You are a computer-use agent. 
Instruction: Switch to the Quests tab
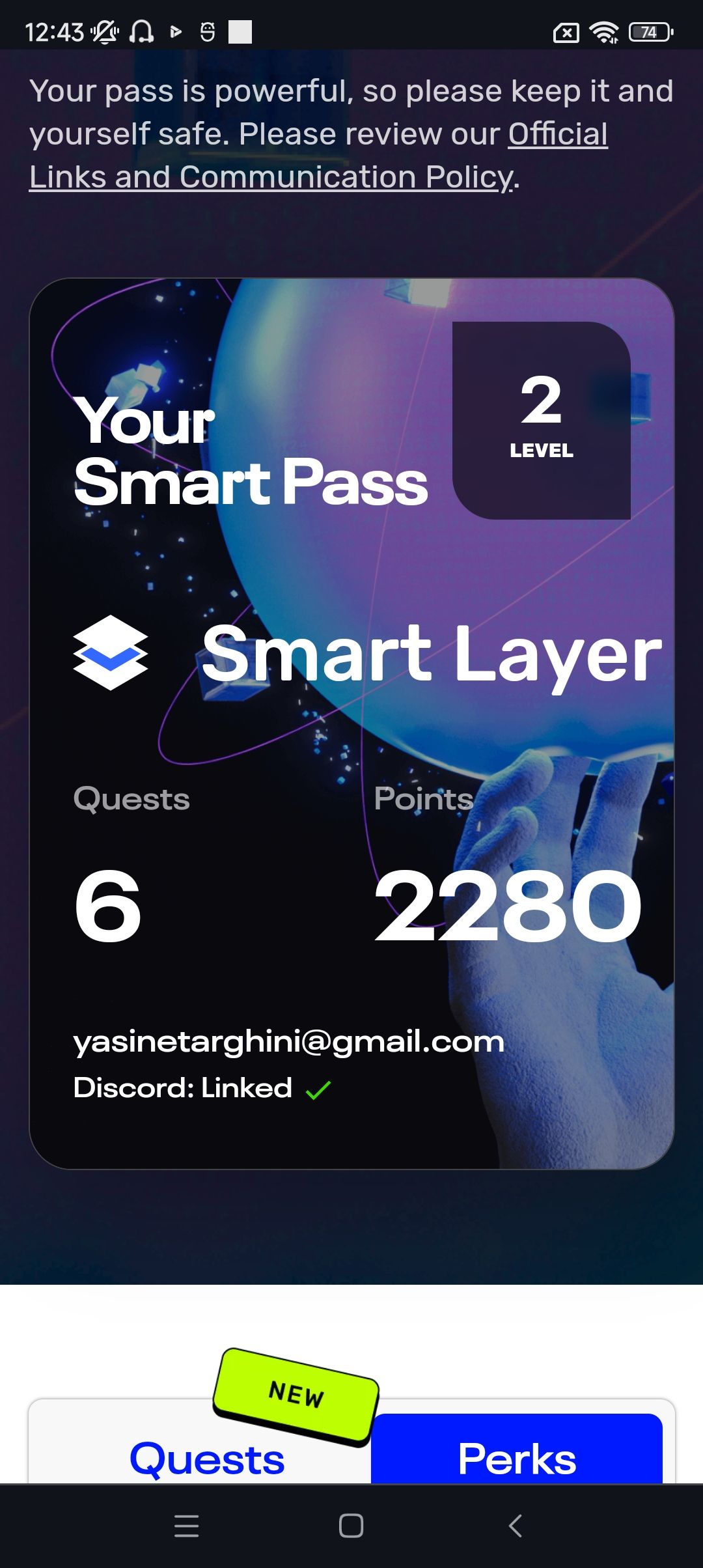point(207,1459)
